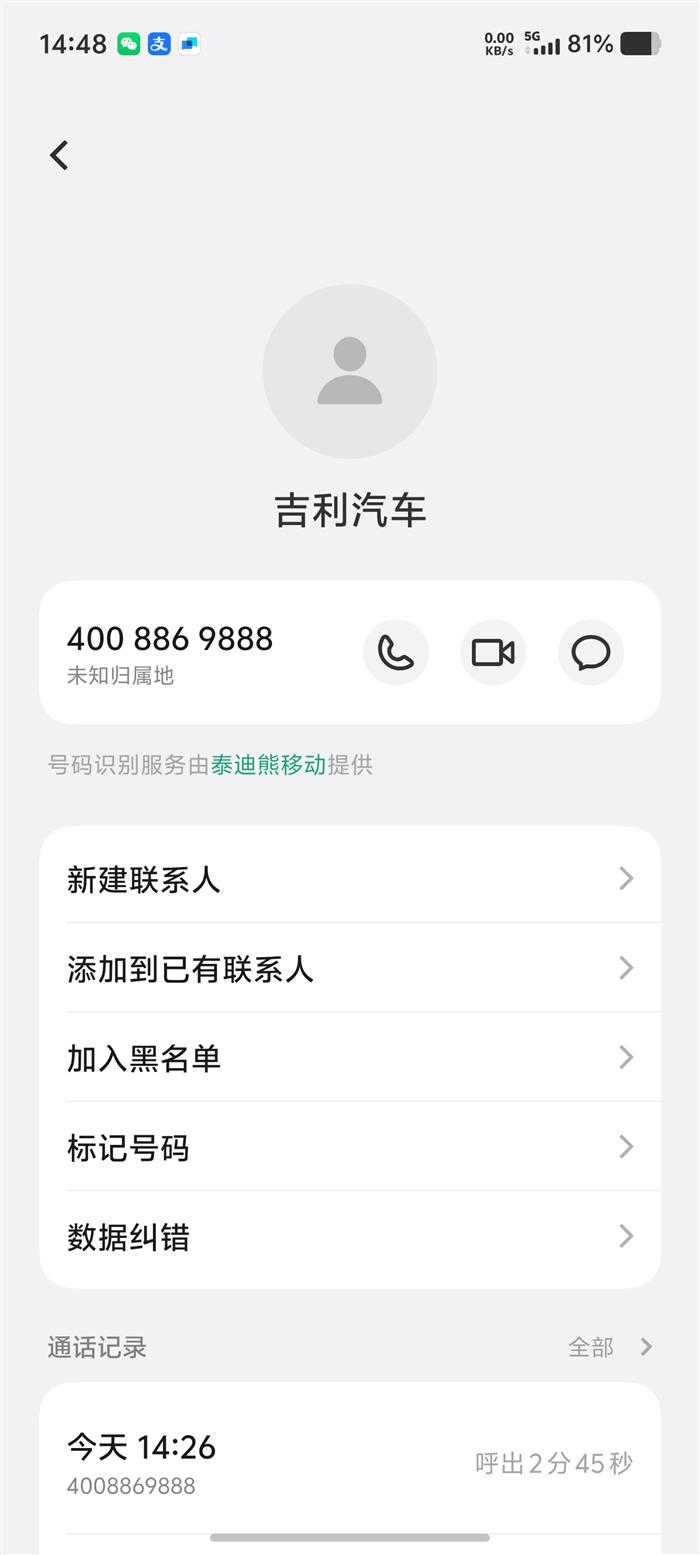Viewport: 700px width, 1555px height.
Task: Call 400 886 9888 with the phone icon
Action: tap(396, 653)
